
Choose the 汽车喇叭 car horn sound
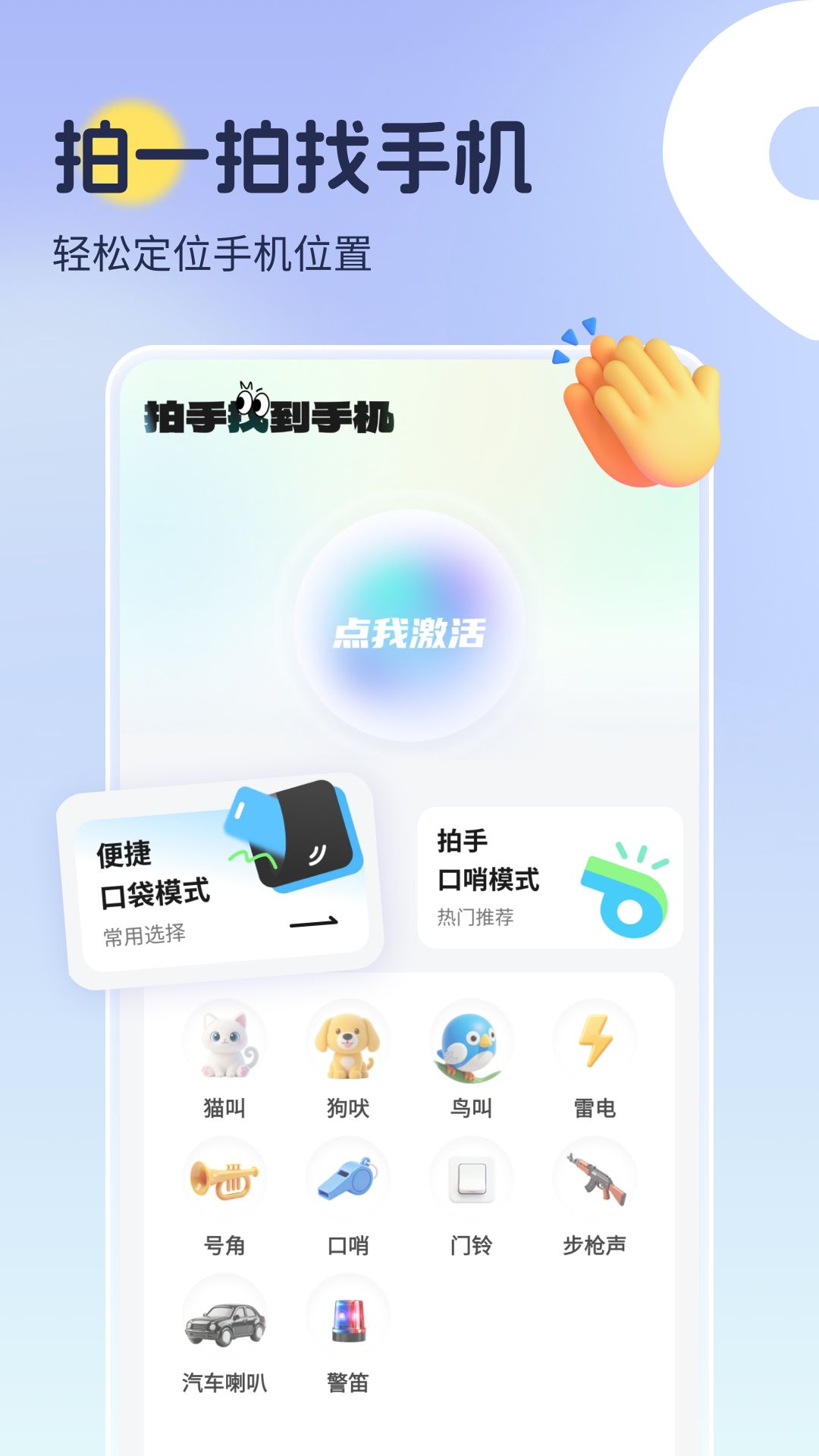[224, 1316]
